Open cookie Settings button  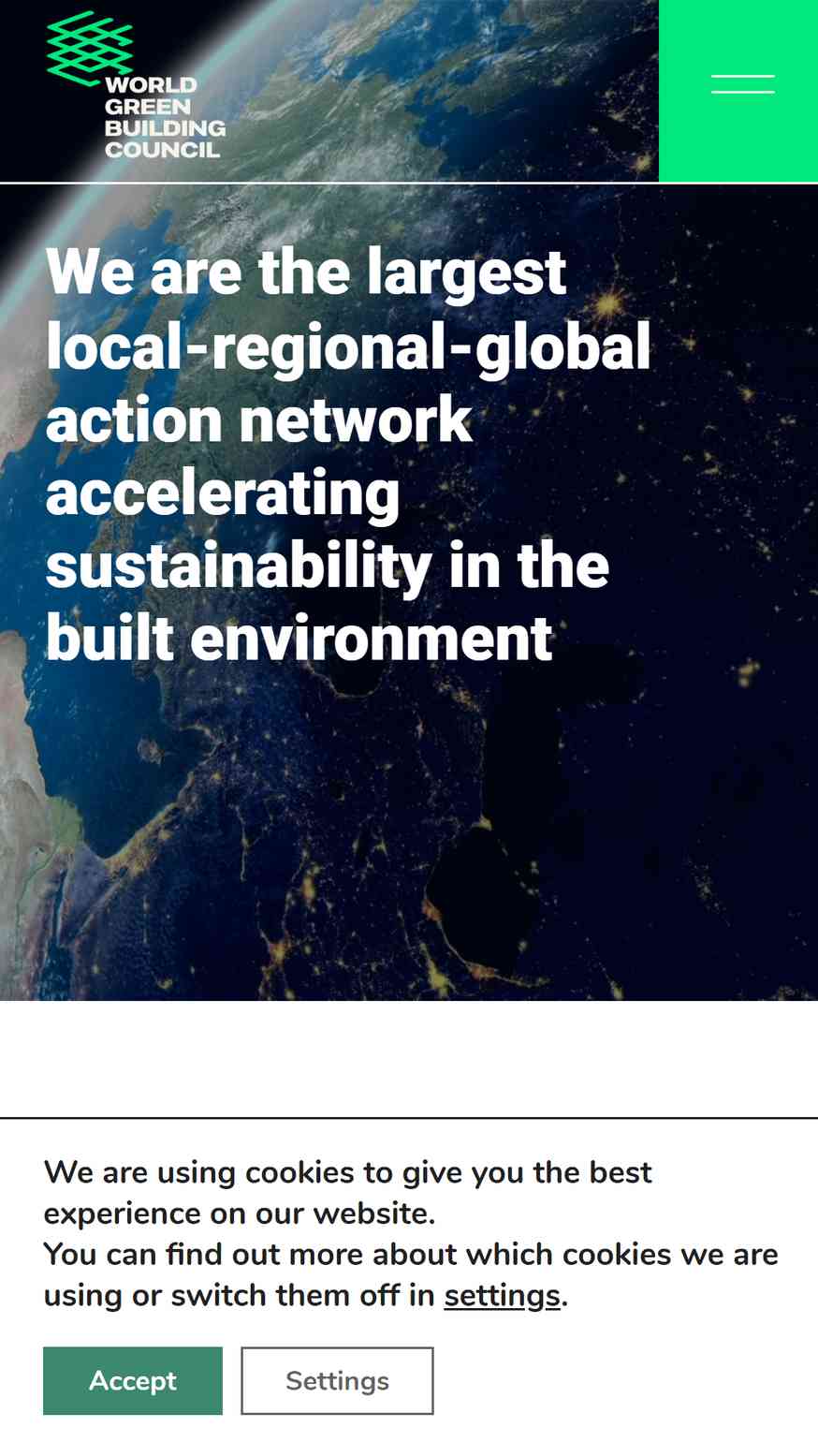tap(337, 1380)
